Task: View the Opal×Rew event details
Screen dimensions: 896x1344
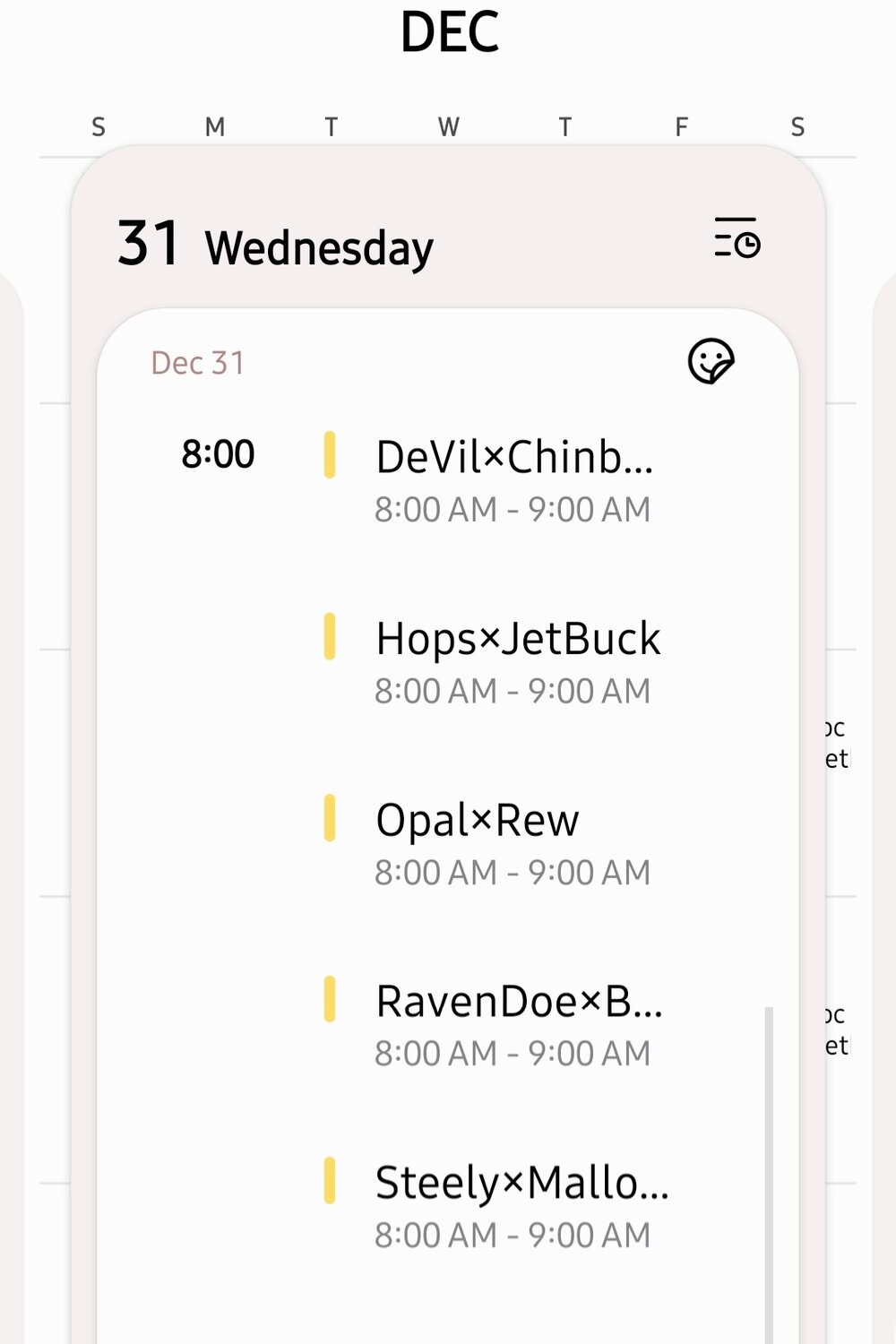Action: [513, 844]
